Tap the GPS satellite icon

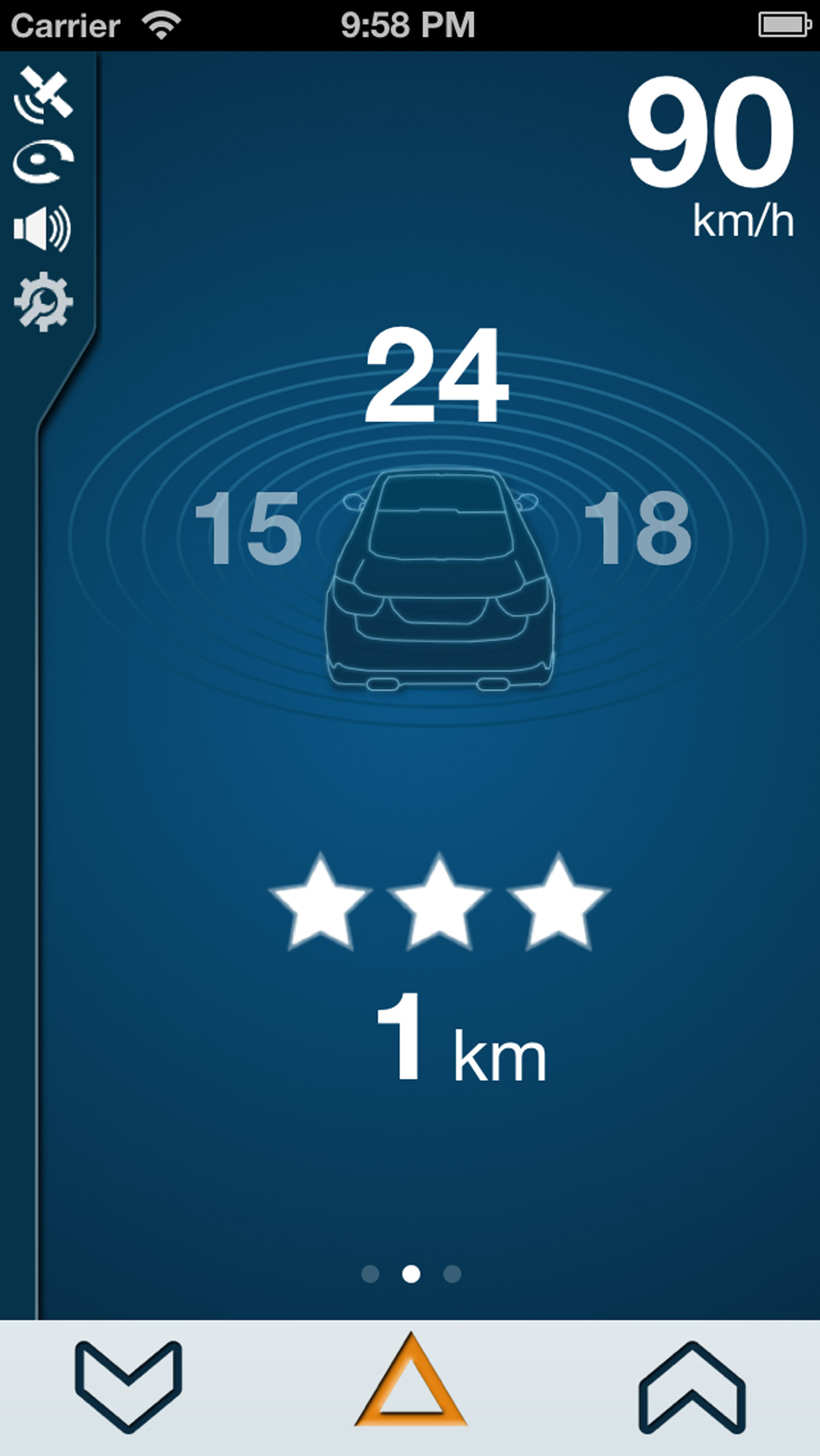pos(43,95)
